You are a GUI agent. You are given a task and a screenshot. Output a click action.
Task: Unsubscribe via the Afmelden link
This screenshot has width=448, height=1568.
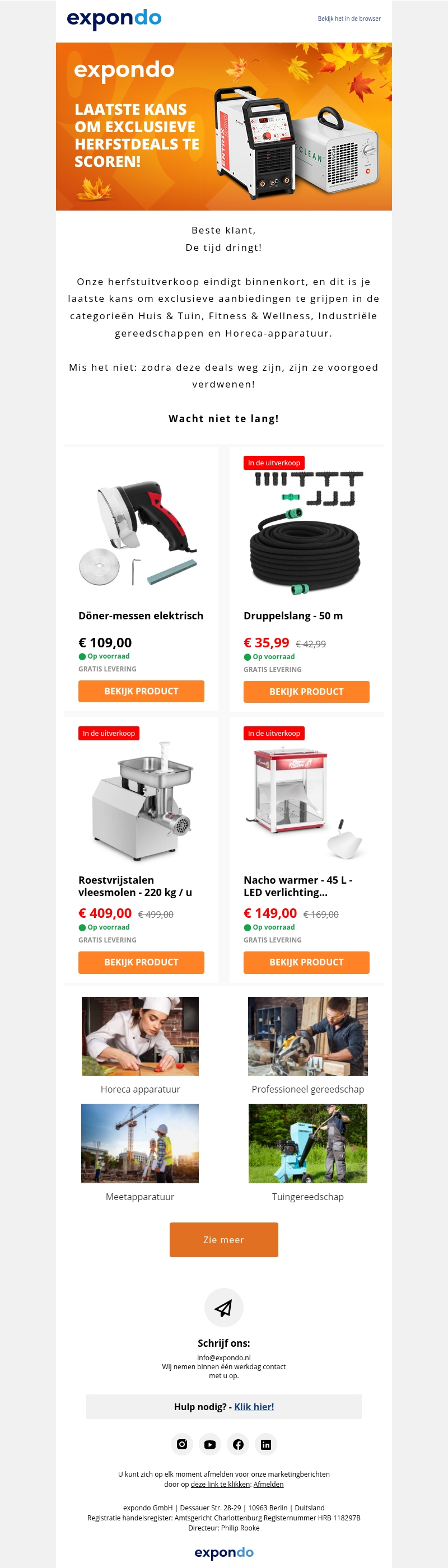pyautogui.click(x=268, y=1484)
